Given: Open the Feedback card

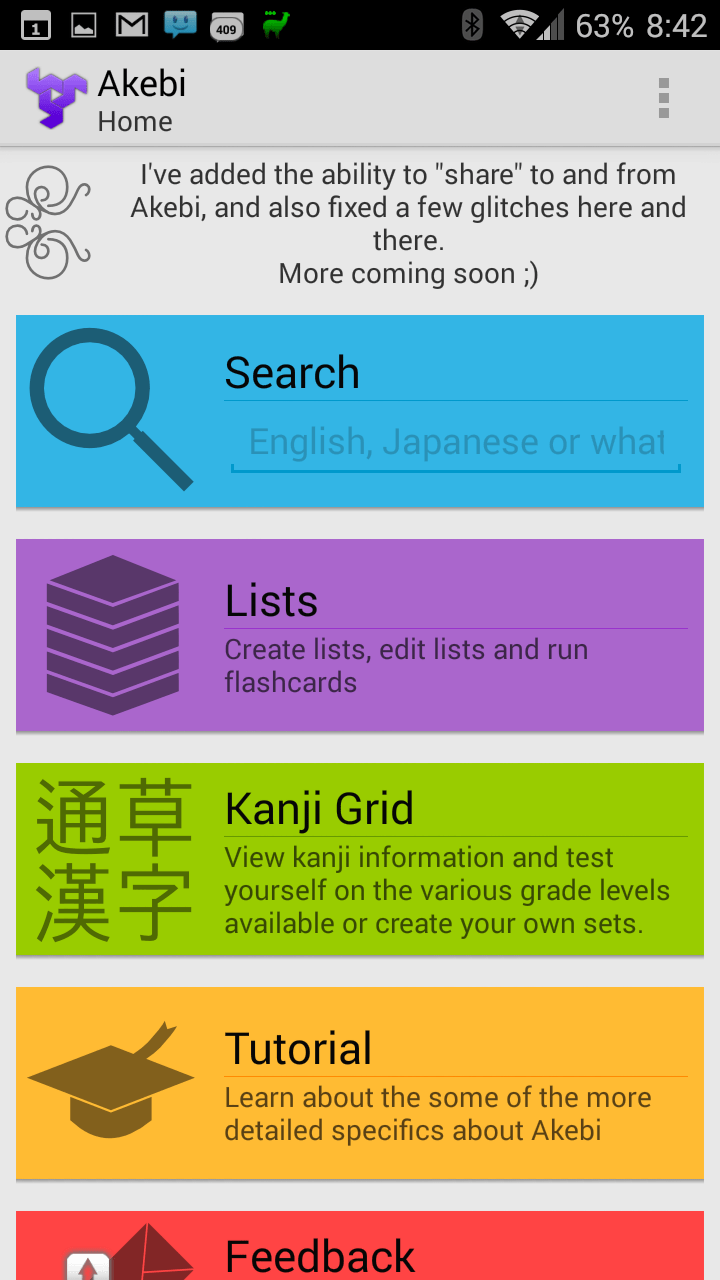Looking at the screenshot, I should (x=360, y=1245).
